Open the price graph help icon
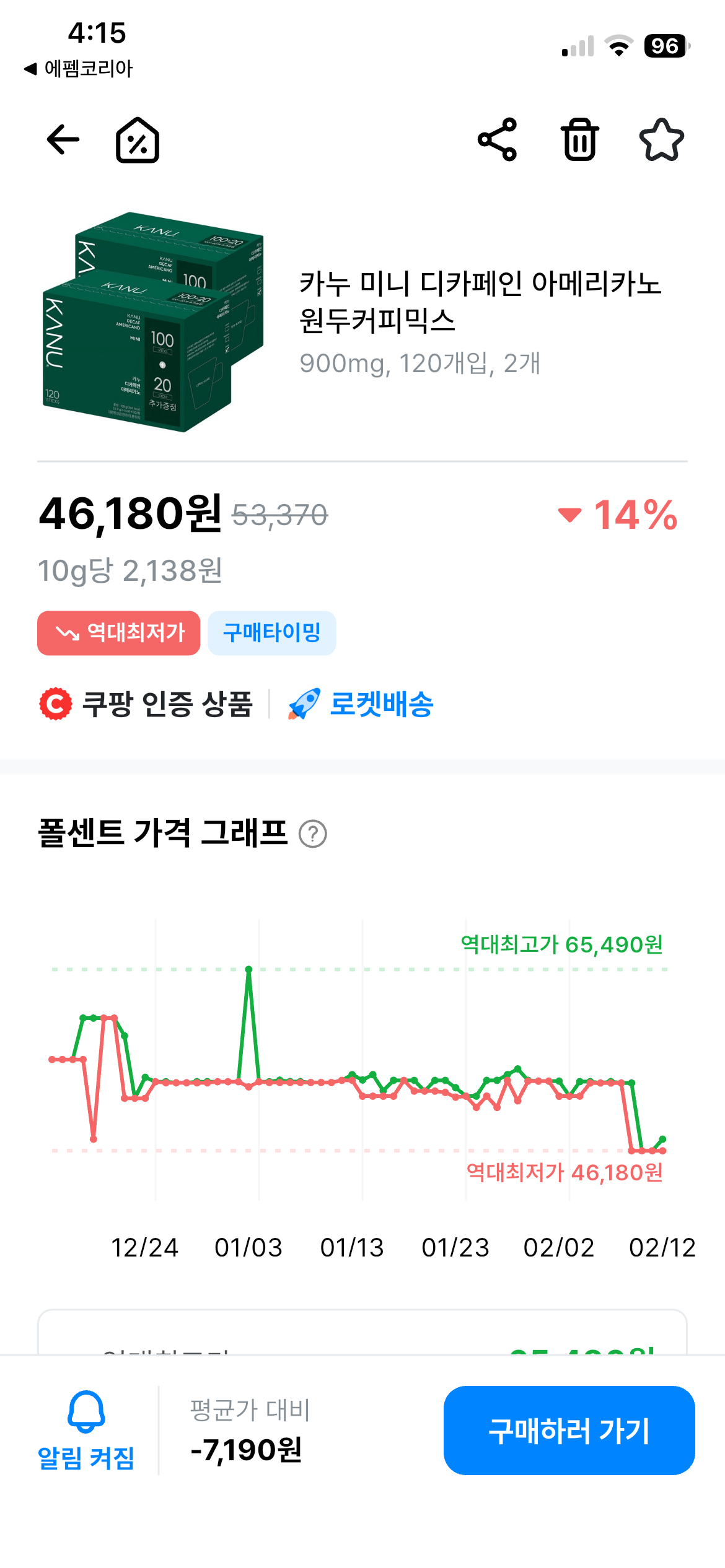Viewport: 725px width, 1568px height. (x=313, y=834)
